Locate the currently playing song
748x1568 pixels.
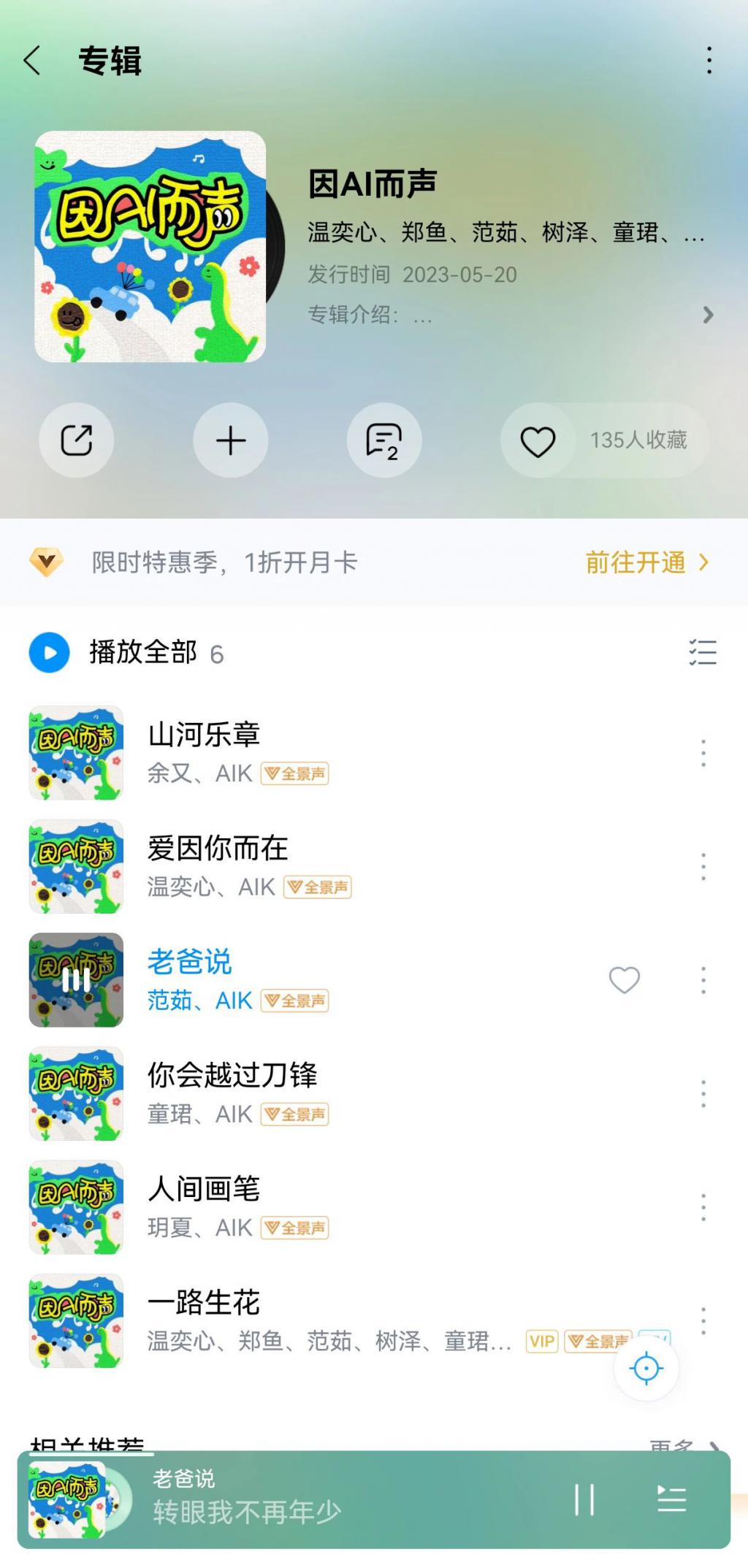point(646,1368)
